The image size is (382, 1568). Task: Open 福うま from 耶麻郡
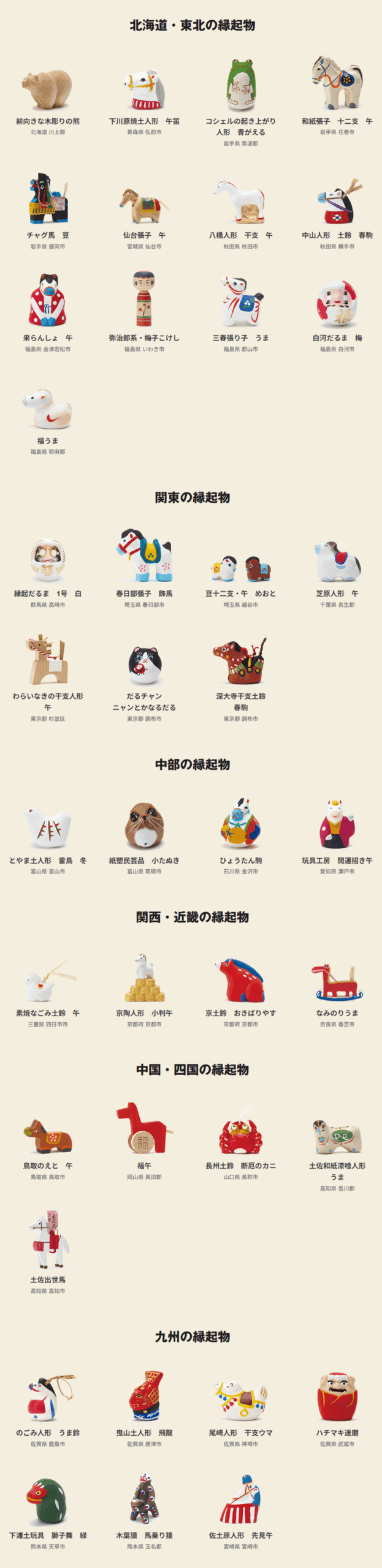tap(48, 409)
